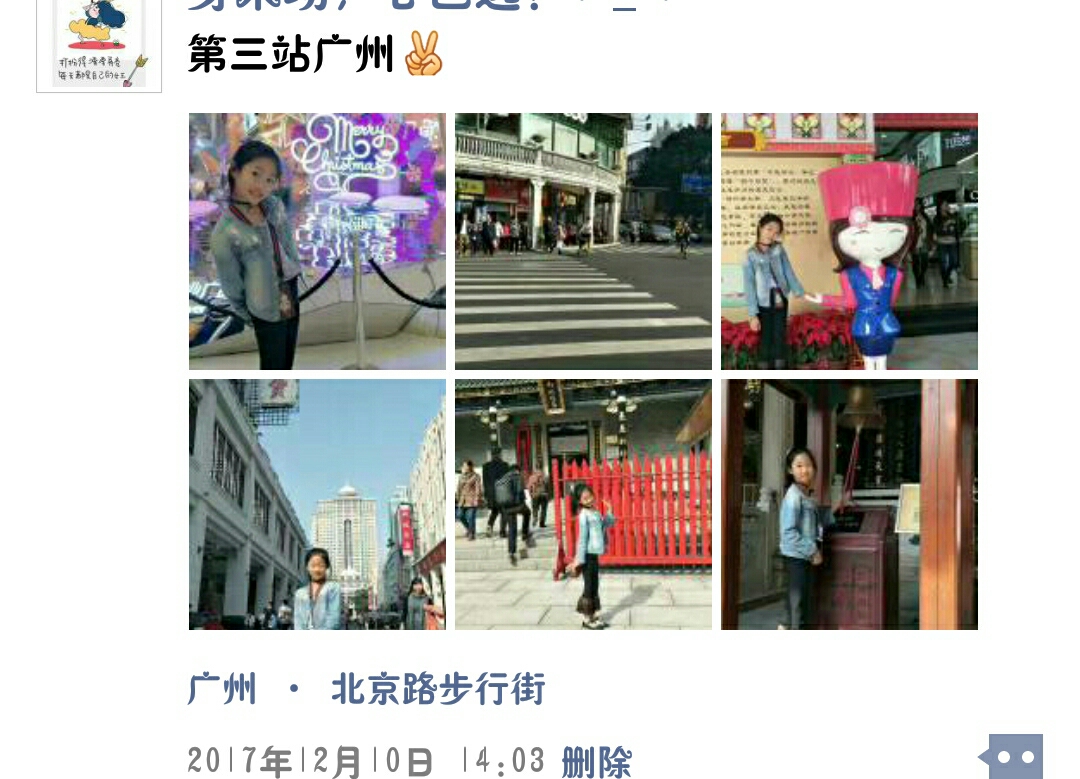Open the poster's profile avatar
Image resolution: width=1080 pixels, height=779 pixels.
[99, 44]
